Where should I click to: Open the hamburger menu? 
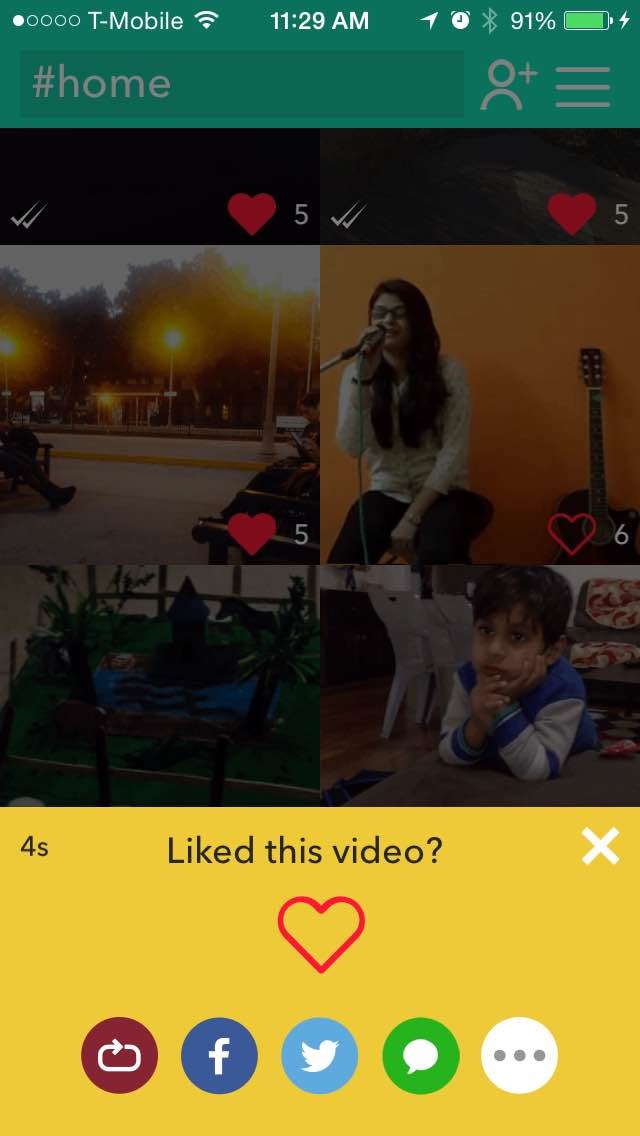[x=583, y=86]
